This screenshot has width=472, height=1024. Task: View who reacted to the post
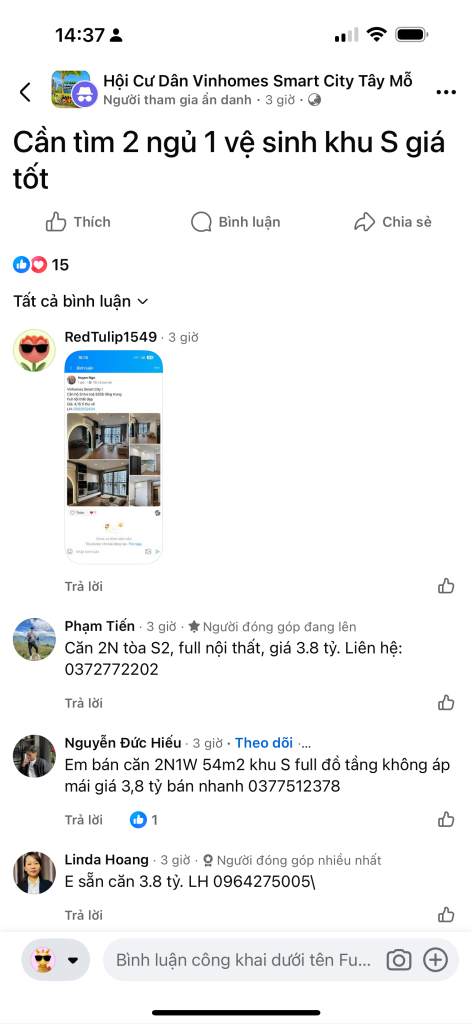click(x=40, y=264)
